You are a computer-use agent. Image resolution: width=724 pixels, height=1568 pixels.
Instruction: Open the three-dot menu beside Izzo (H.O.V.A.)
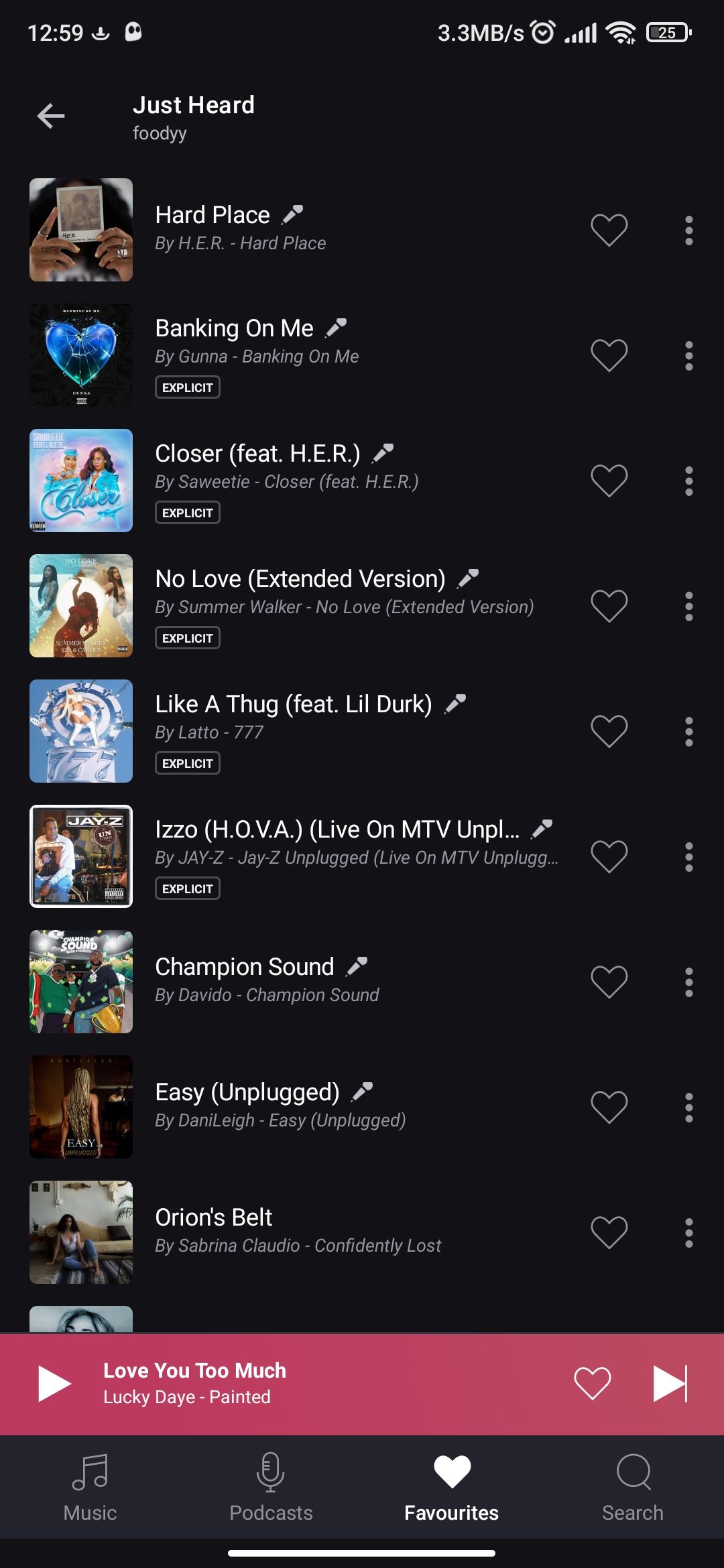(x=688, y=856)
